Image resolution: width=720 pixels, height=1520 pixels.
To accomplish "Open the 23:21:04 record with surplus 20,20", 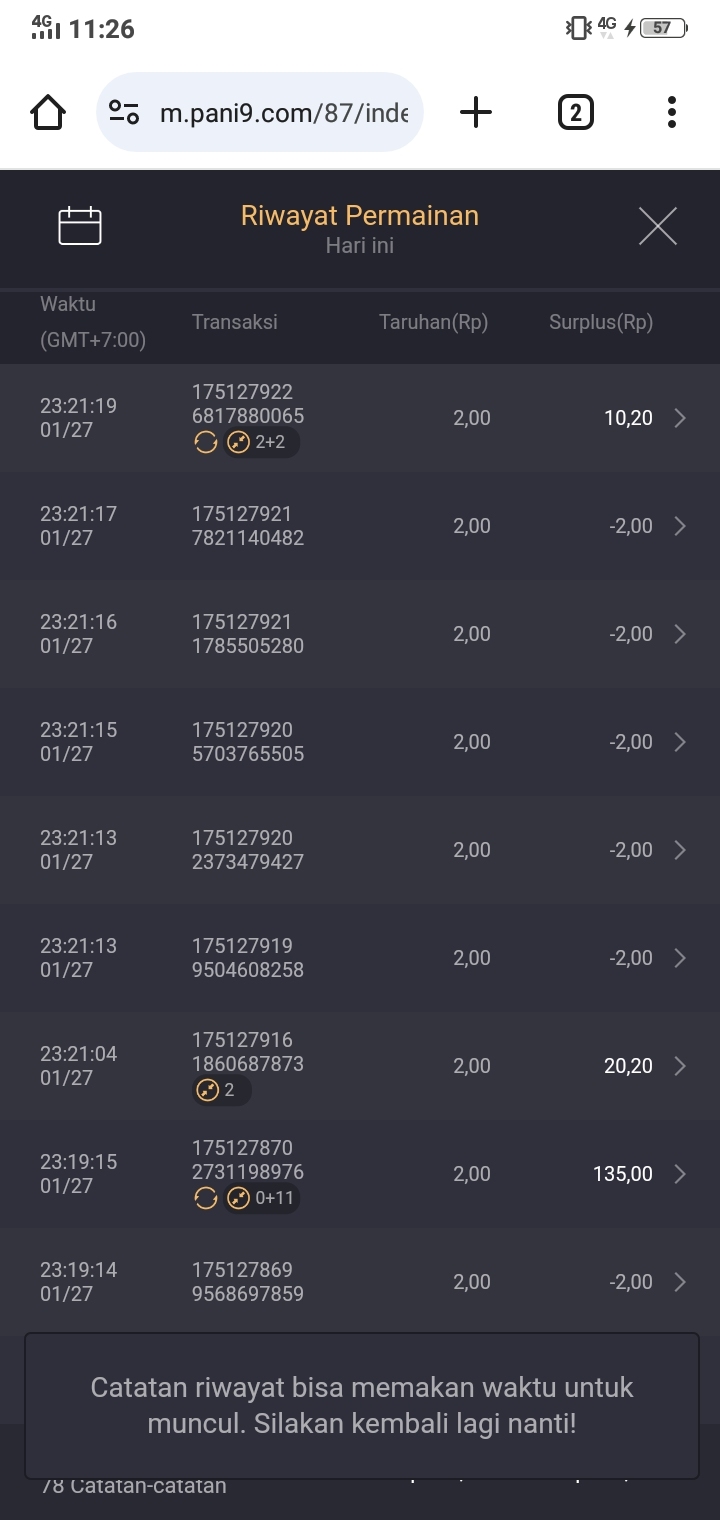I will click(x=360, y=1066).
